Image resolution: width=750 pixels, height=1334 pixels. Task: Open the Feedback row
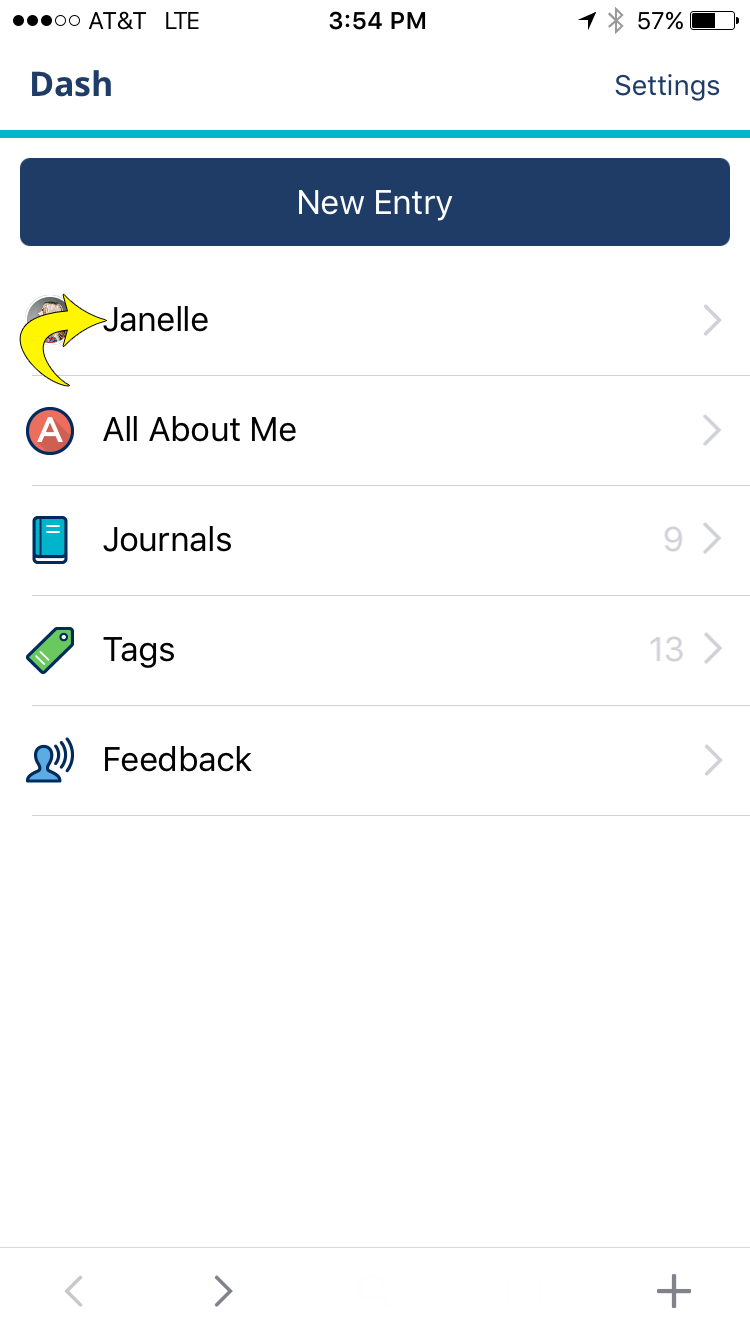pos(375,761)
